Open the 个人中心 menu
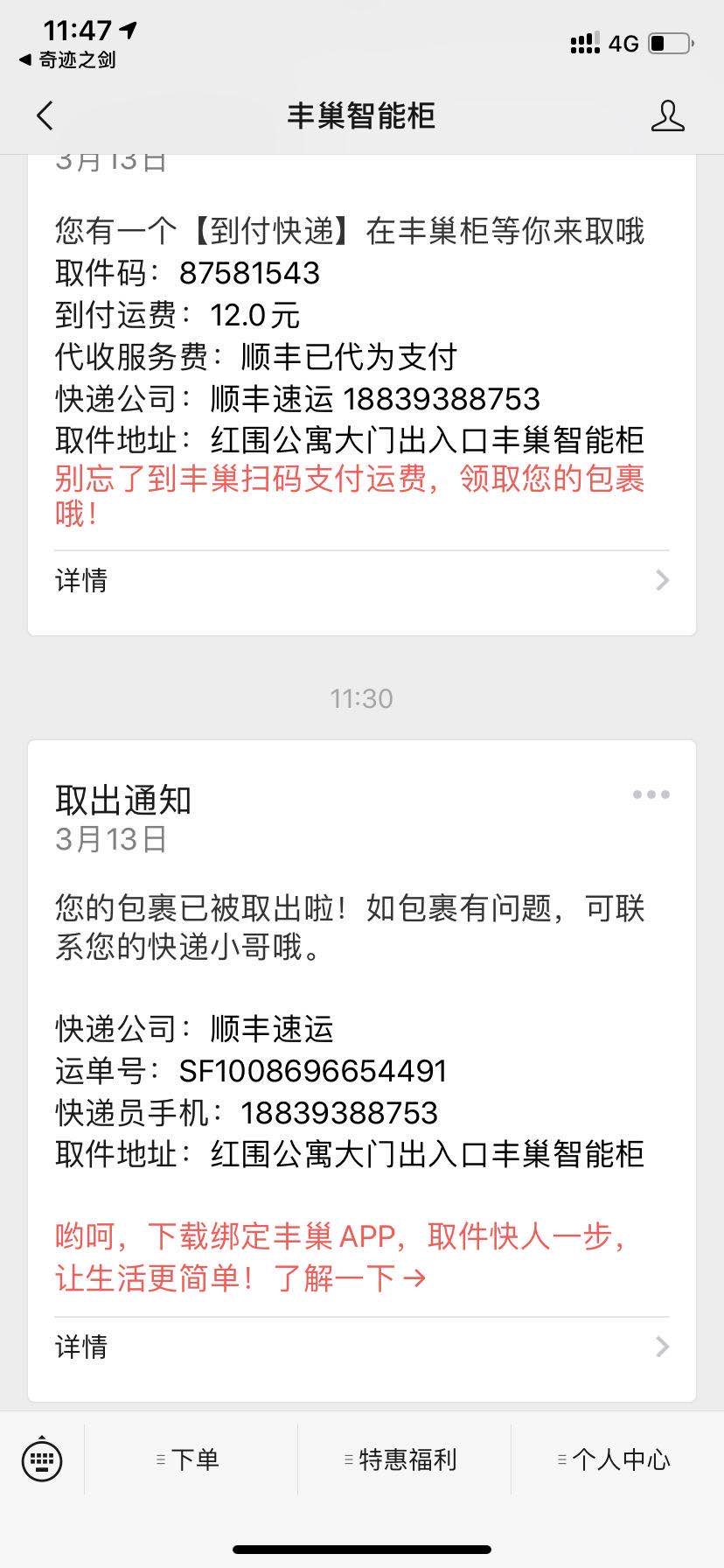This screenshot has height=1568, width=724. pos(617,1459)
